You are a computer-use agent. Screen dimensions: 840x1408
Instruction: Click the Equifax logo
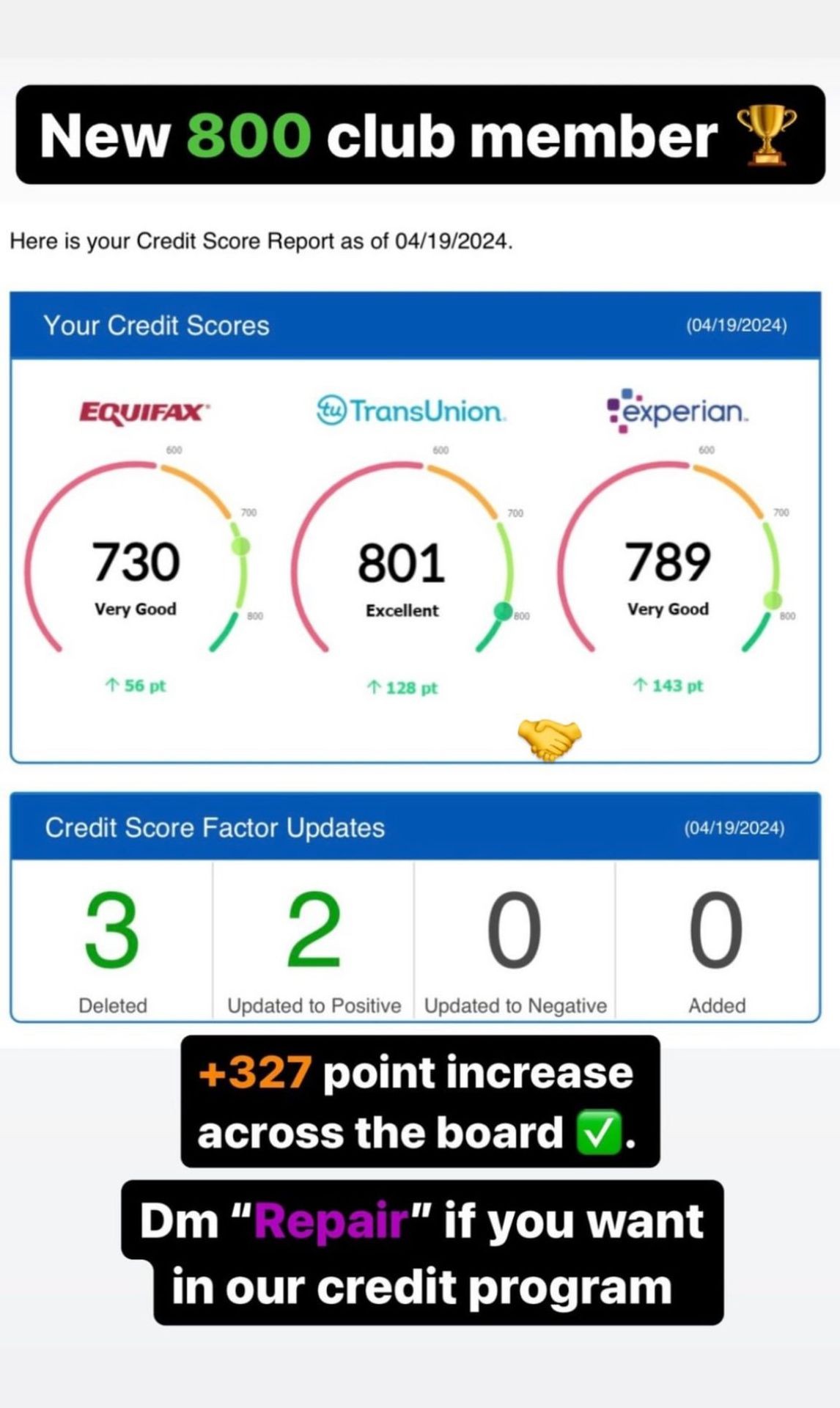pyautogui.click(x=144, y=412)
